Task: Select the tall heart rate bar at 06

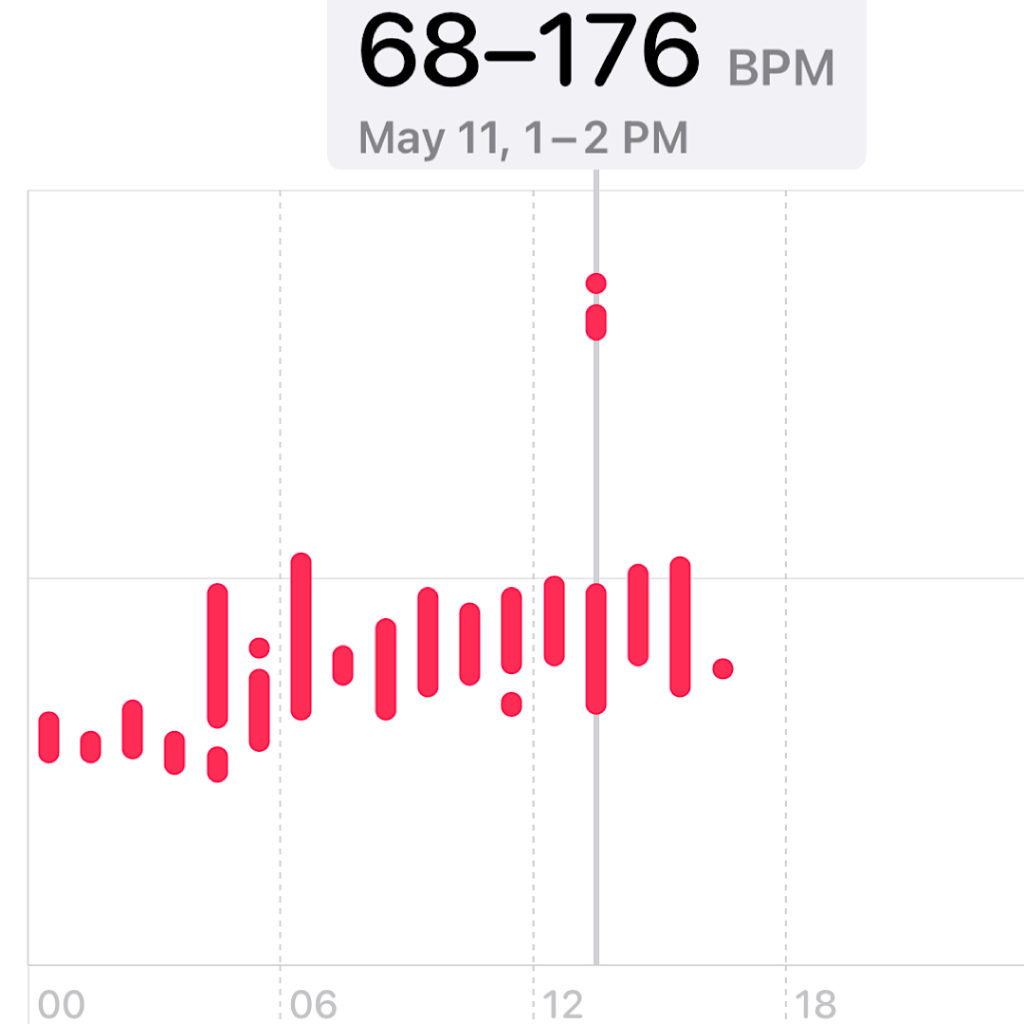Action: [301, 636]
